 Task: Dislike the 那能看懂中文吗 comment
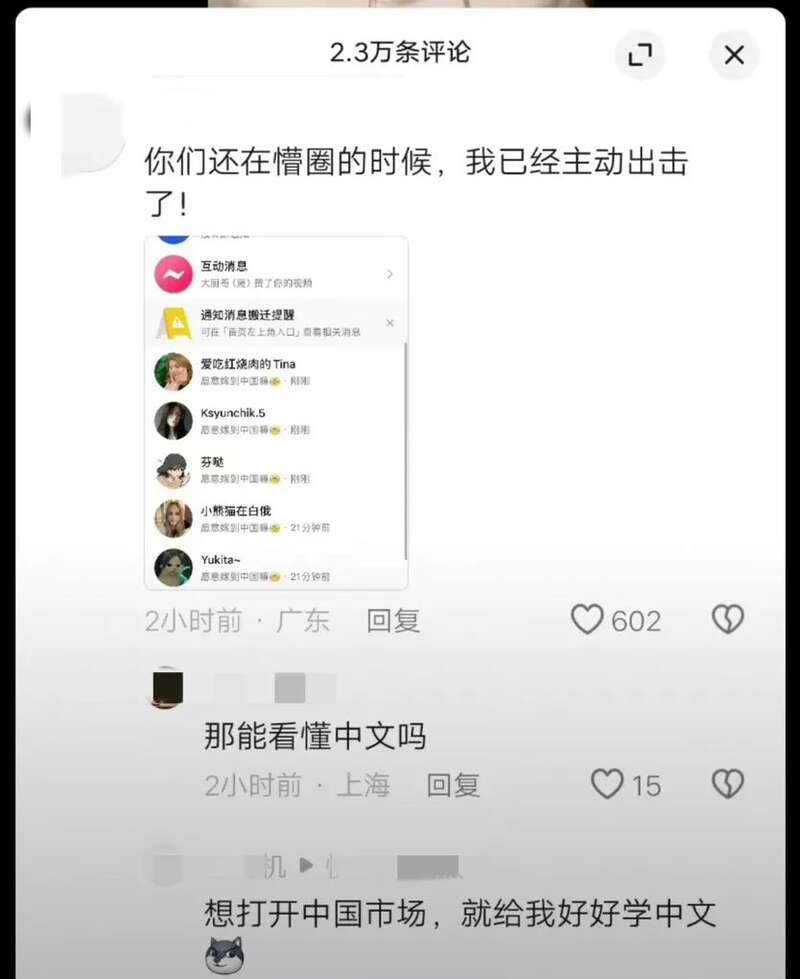tap(727, 785)
